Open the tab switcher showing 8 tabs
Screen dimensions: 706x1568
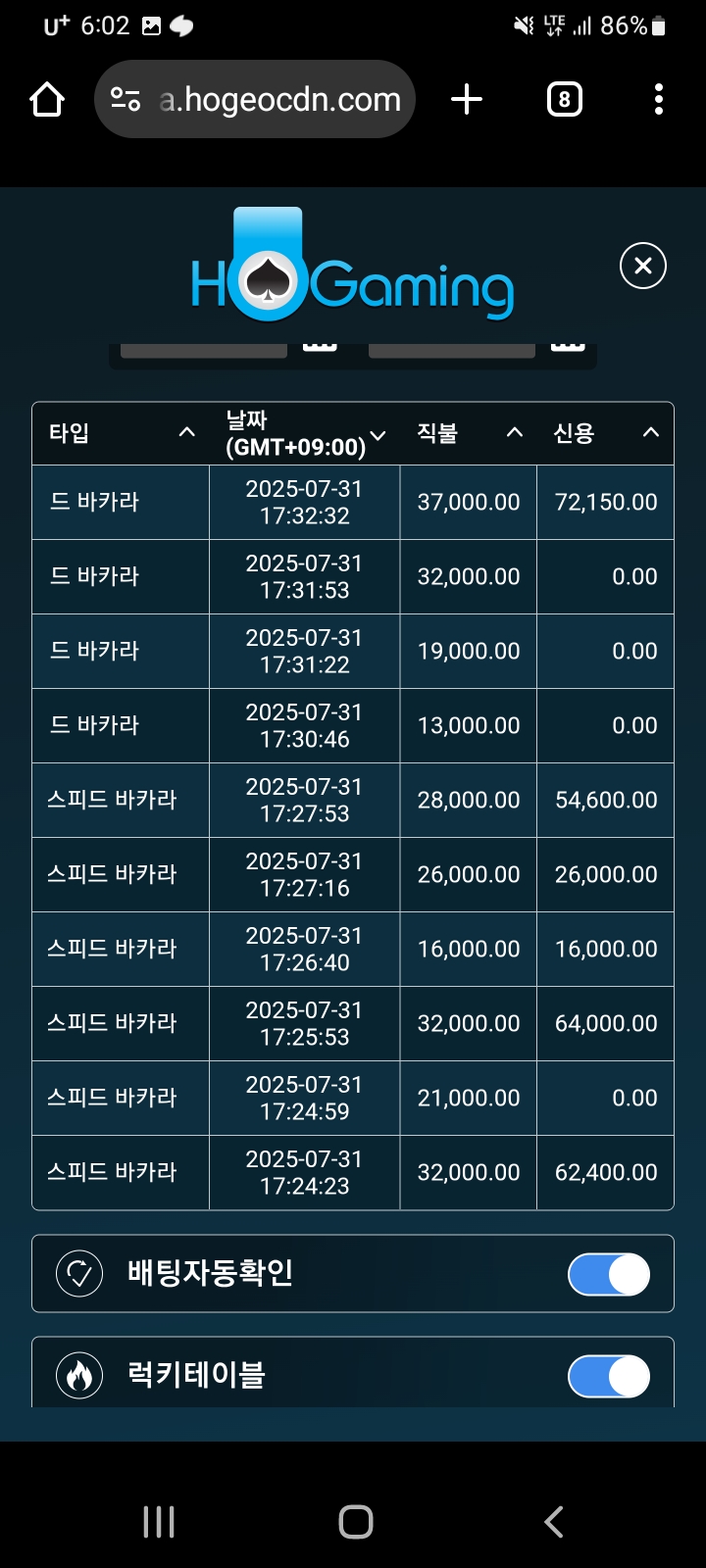click(564, 99)
